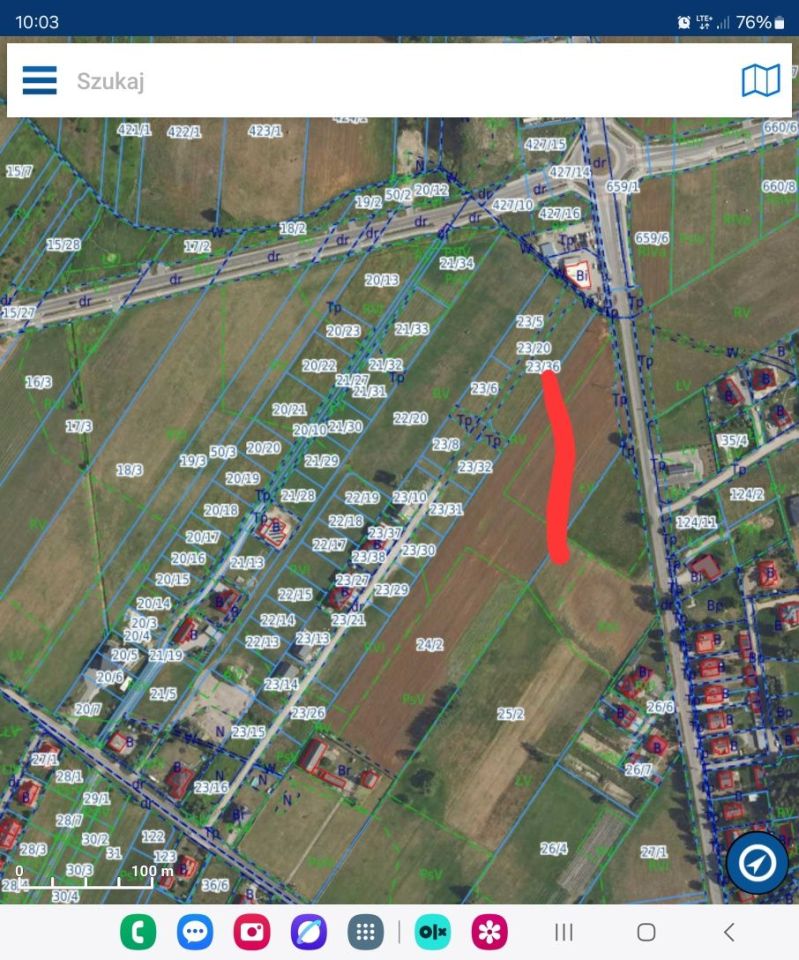Tap the compass location button
The height and width of the screenshot is (960, 799).
757,862
